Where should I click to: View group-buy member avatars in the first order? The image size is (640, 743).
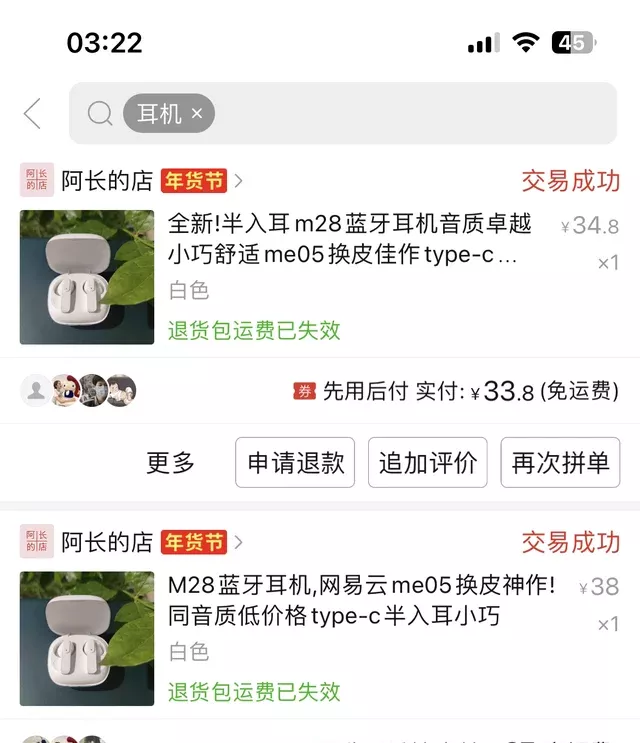(80, 391)
